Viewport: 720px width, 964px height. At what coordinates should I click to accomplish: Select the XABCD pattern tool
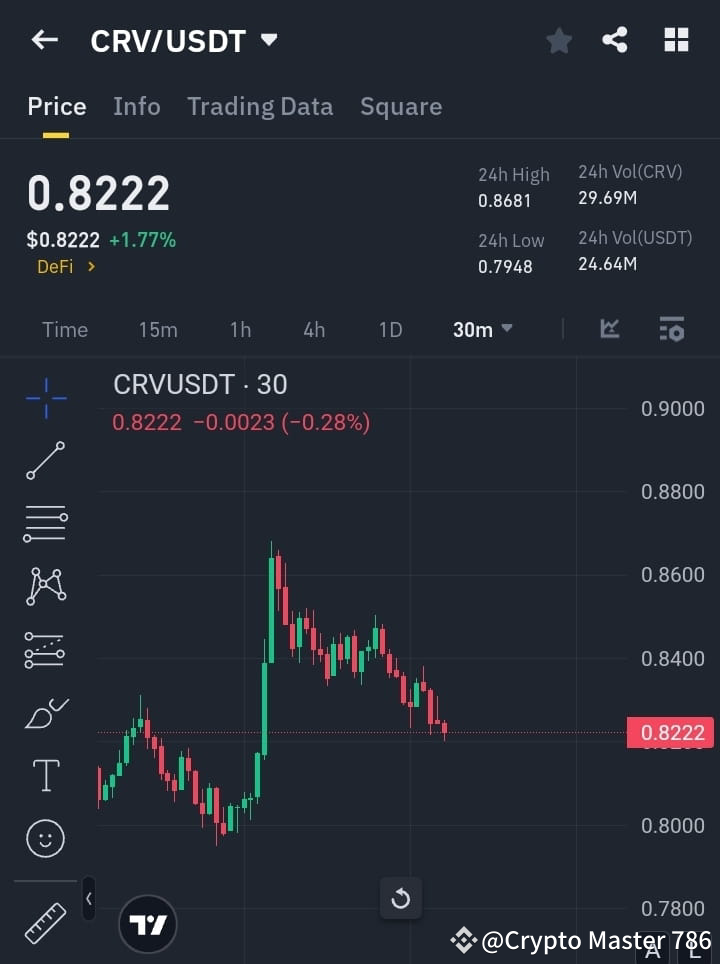[x=45, y=587]
